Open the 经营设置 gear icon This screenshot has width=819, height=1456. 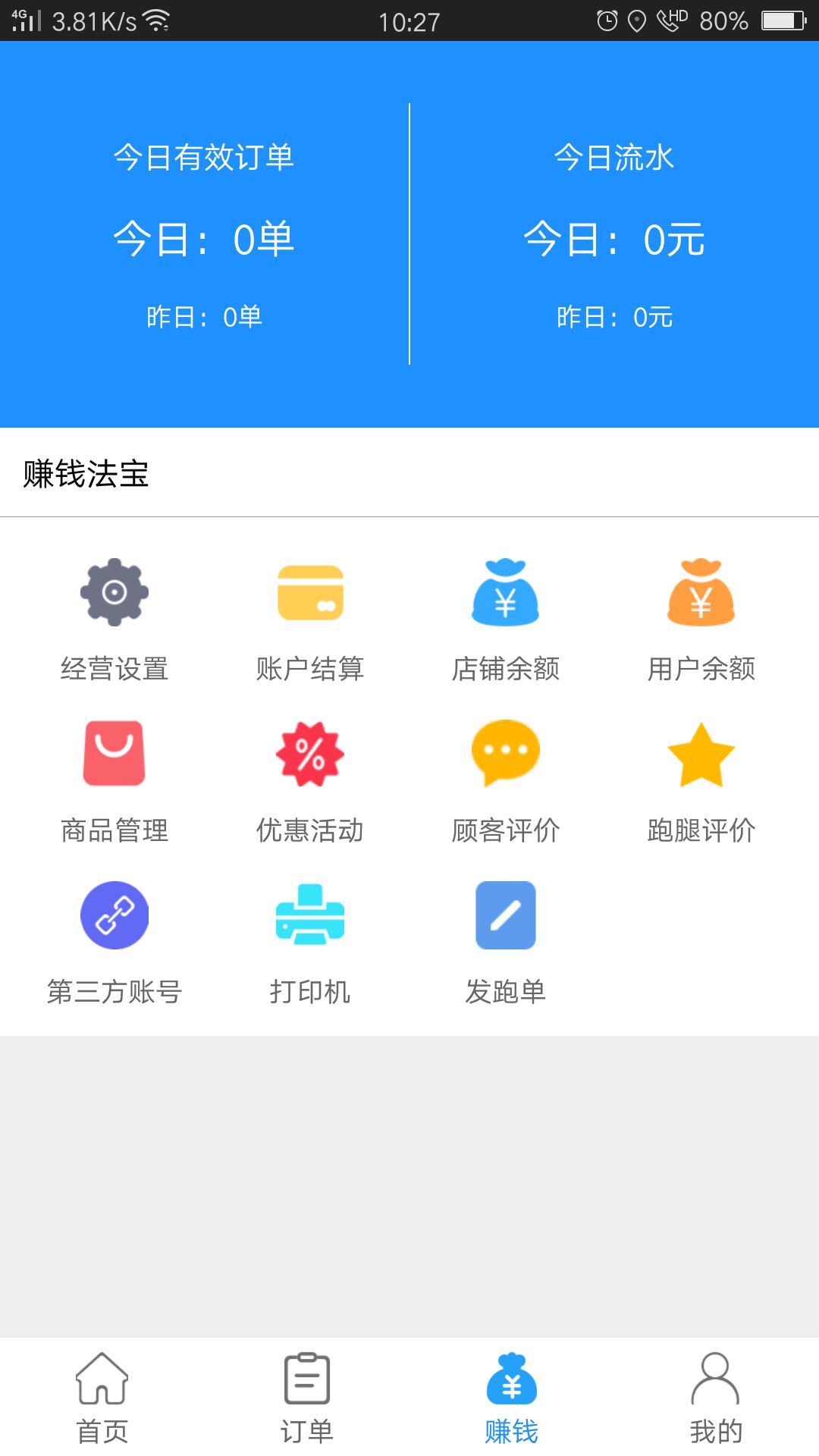coord(114,591)
